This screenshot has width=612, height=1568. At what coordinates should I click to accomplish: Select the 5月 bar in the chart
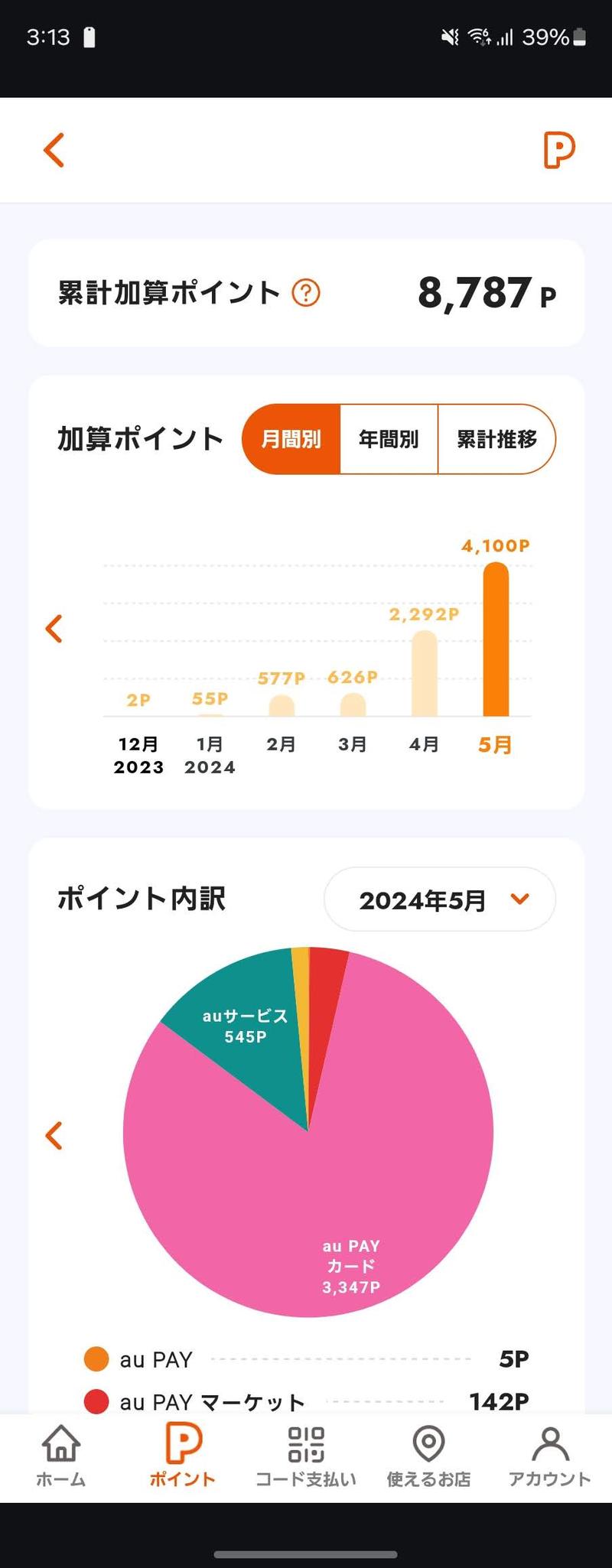(496, 639)
